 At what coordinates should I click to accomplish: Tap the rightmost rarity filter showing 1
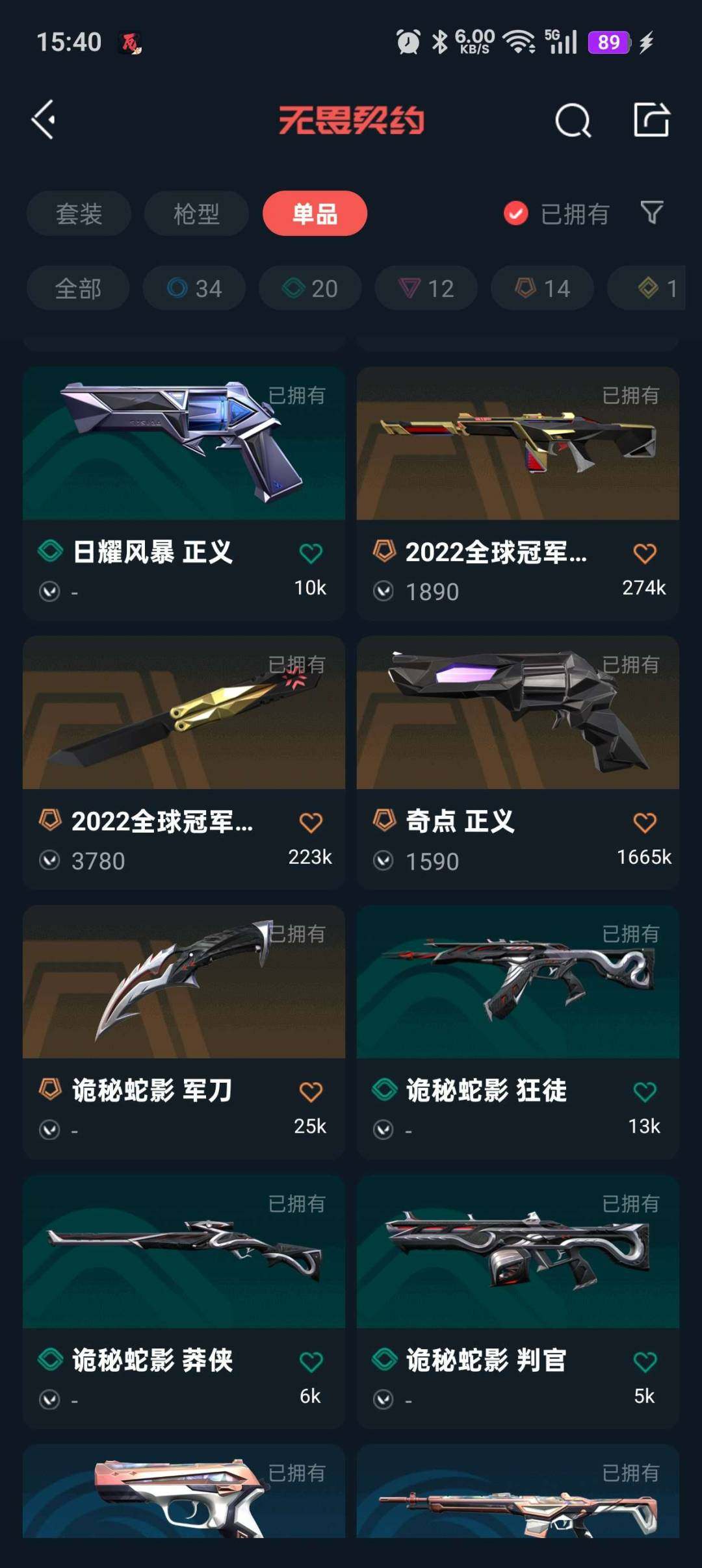pos(650,288)
